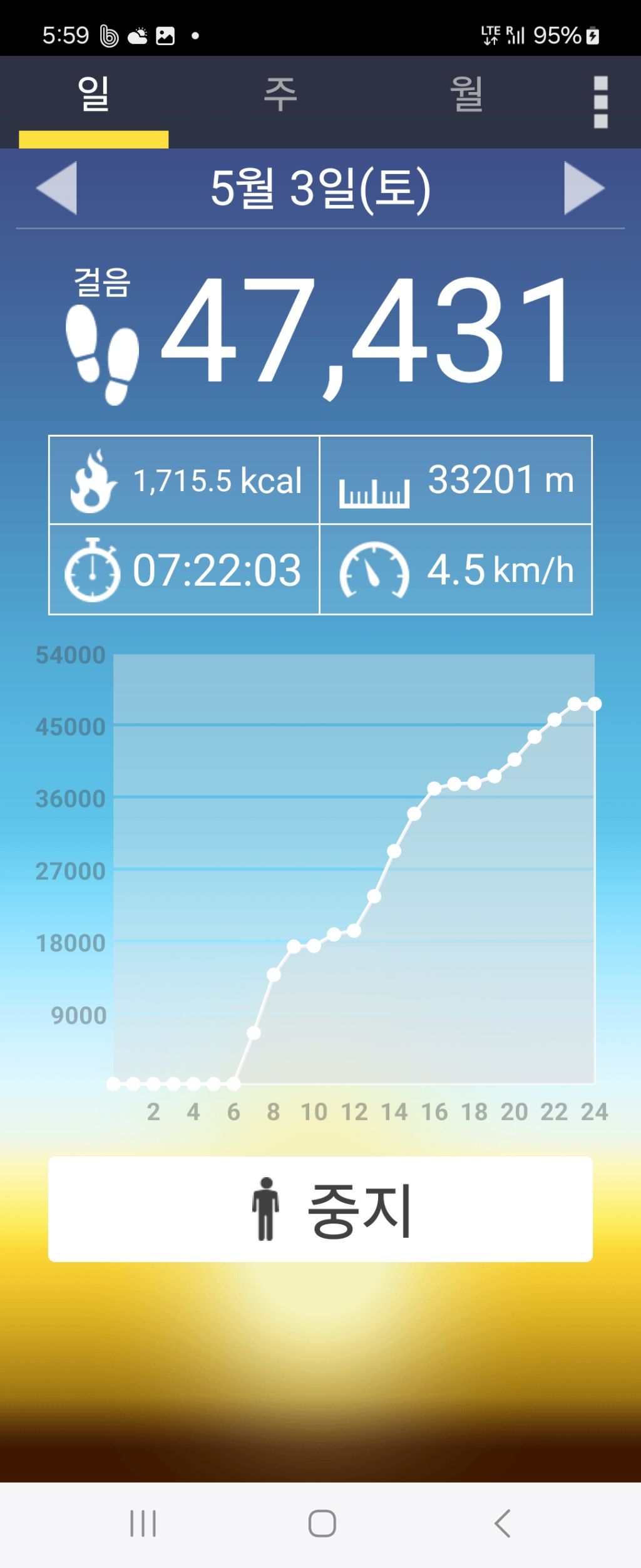Open the three-dot overflow menu

point(600,102)
